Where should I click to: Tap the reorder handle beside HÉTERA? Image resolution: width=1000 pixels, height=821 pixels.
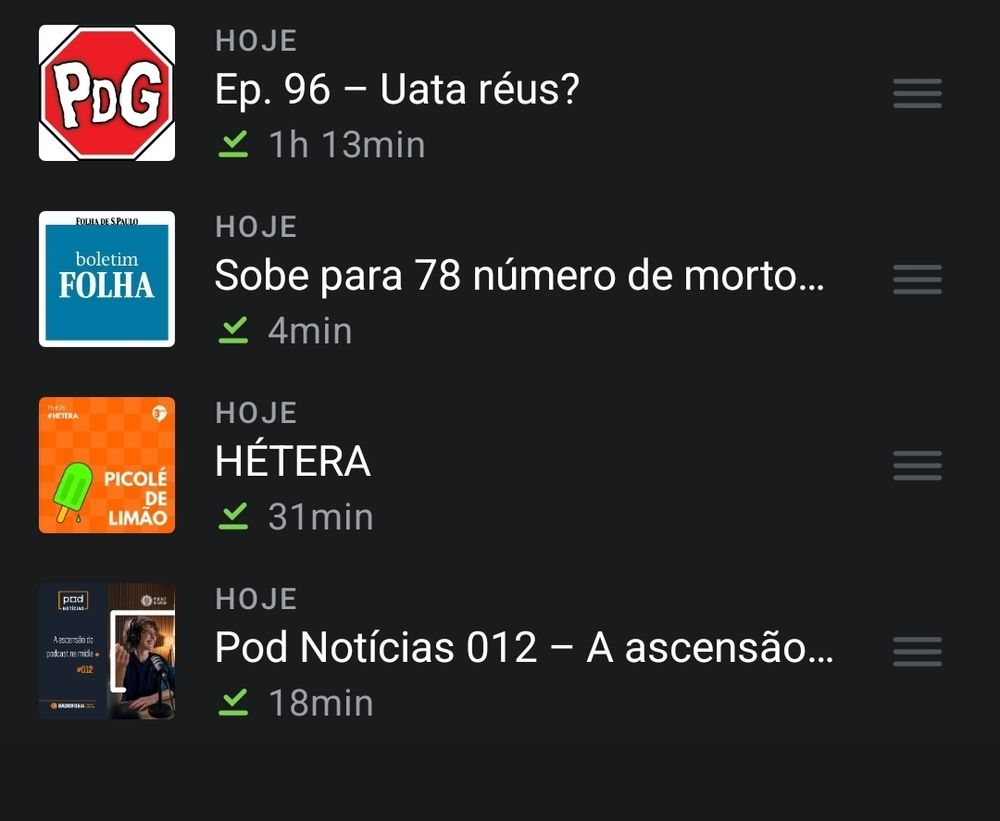(x=917, y=466)
